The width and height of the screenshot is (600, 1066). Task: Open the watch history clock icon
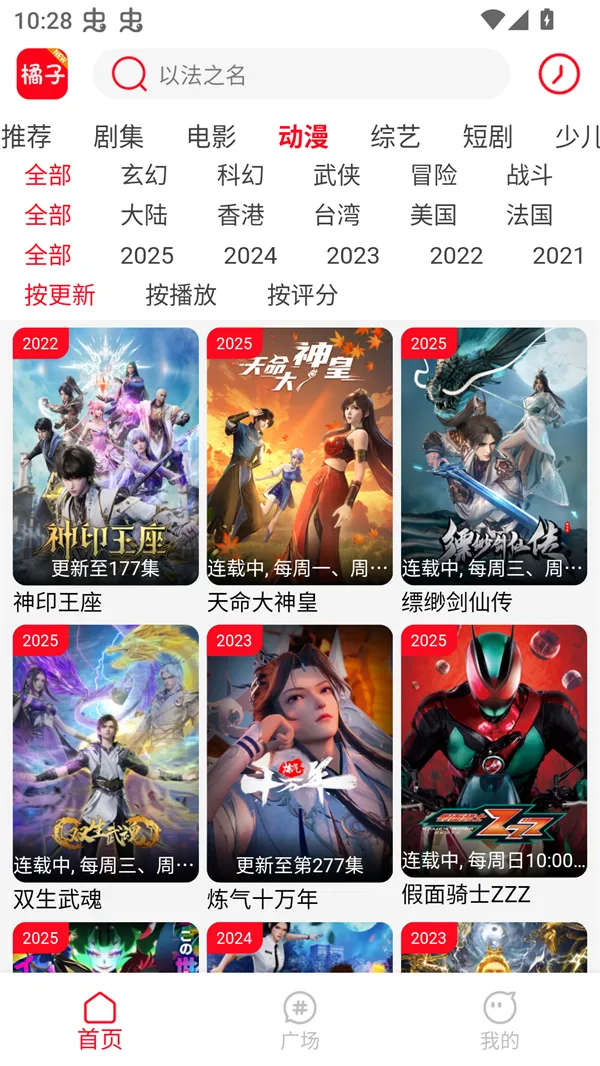559,74
